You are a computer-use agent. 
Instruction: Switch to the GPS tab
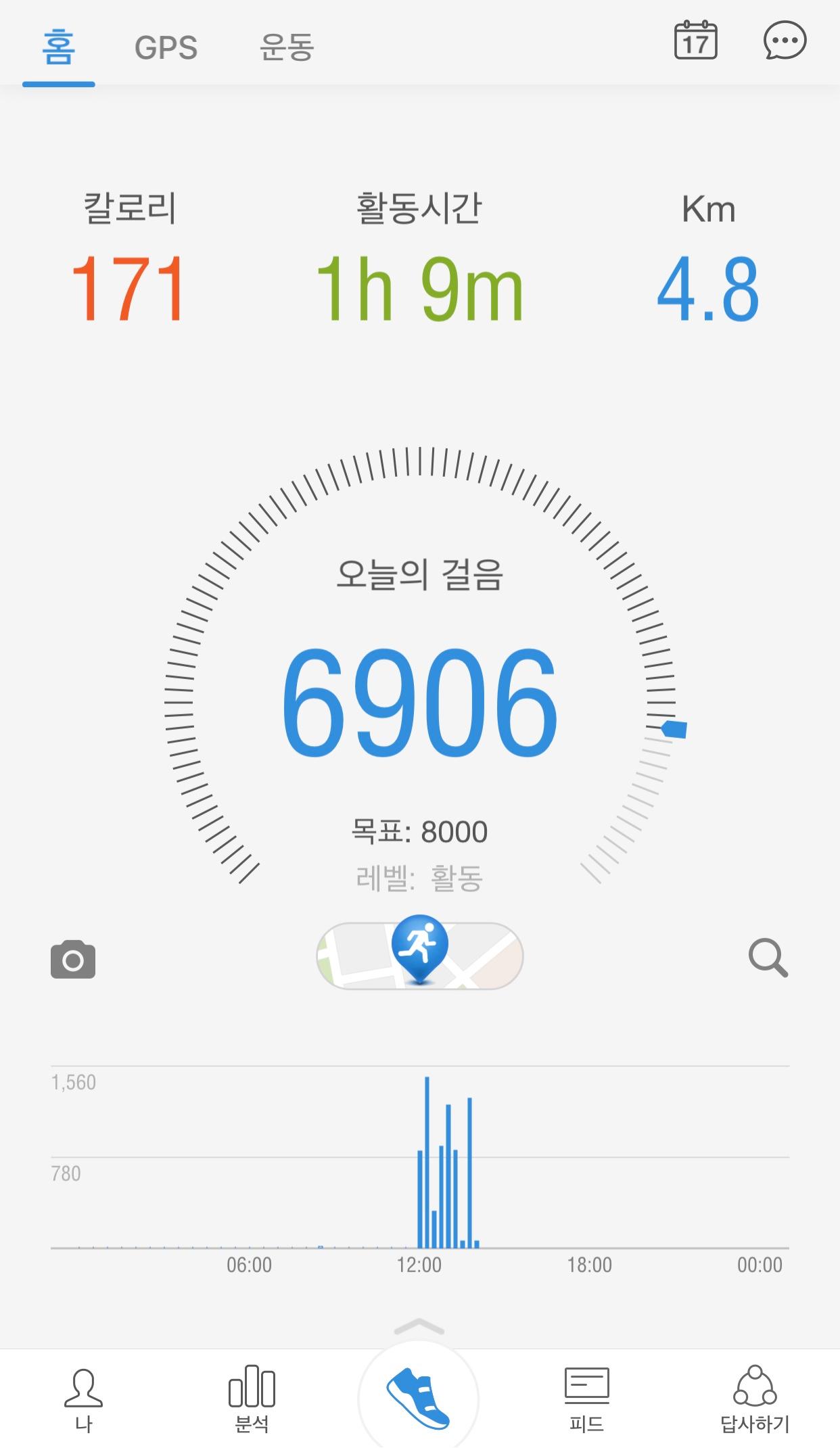pos(166,48)
